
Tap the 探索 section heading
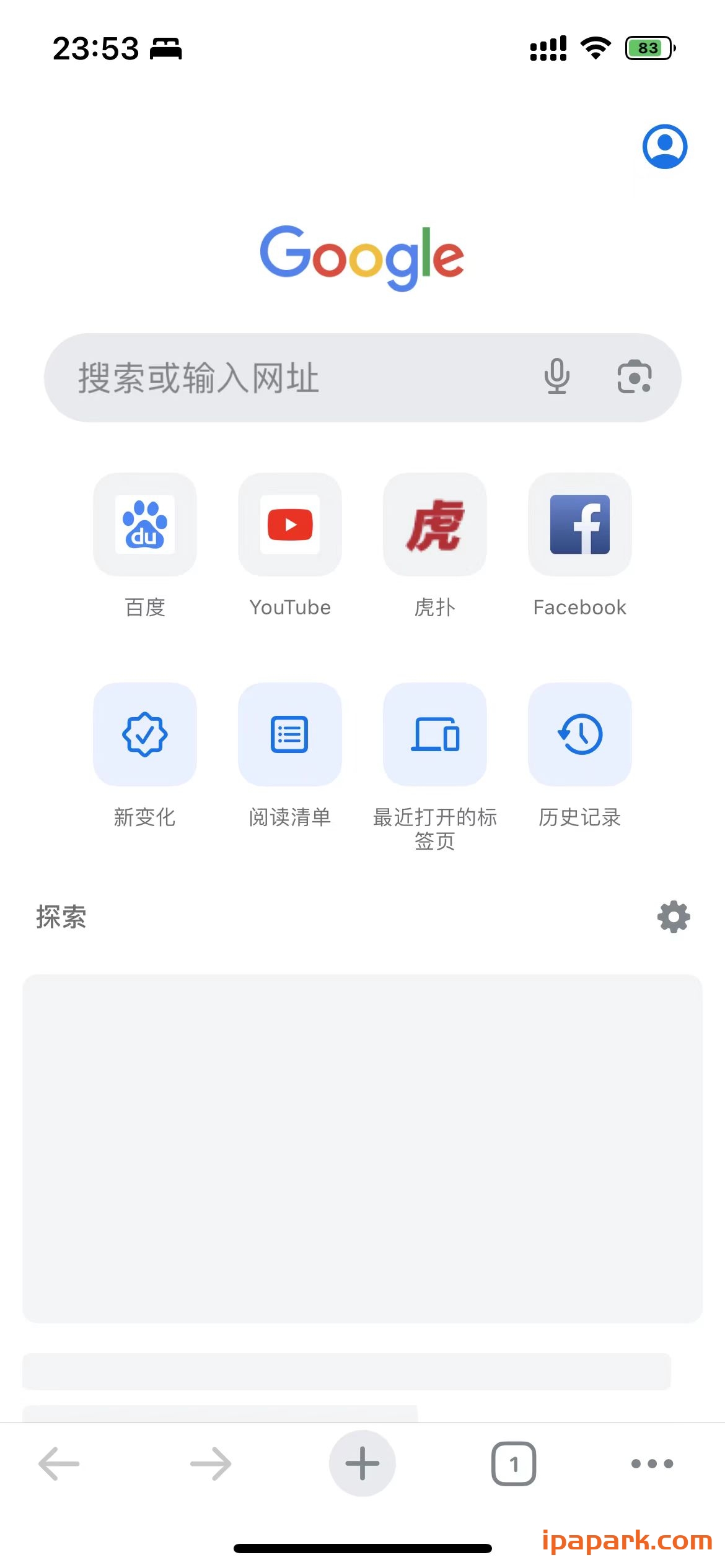[61, 917]
